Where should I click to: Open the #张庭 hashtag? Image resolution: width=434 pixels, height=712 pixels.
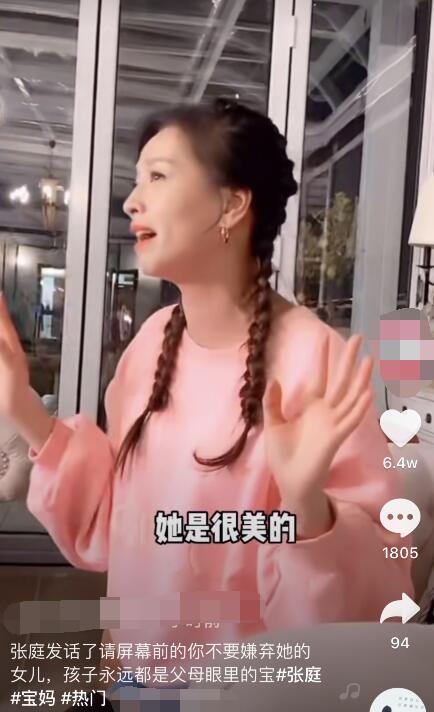[298, 675]
